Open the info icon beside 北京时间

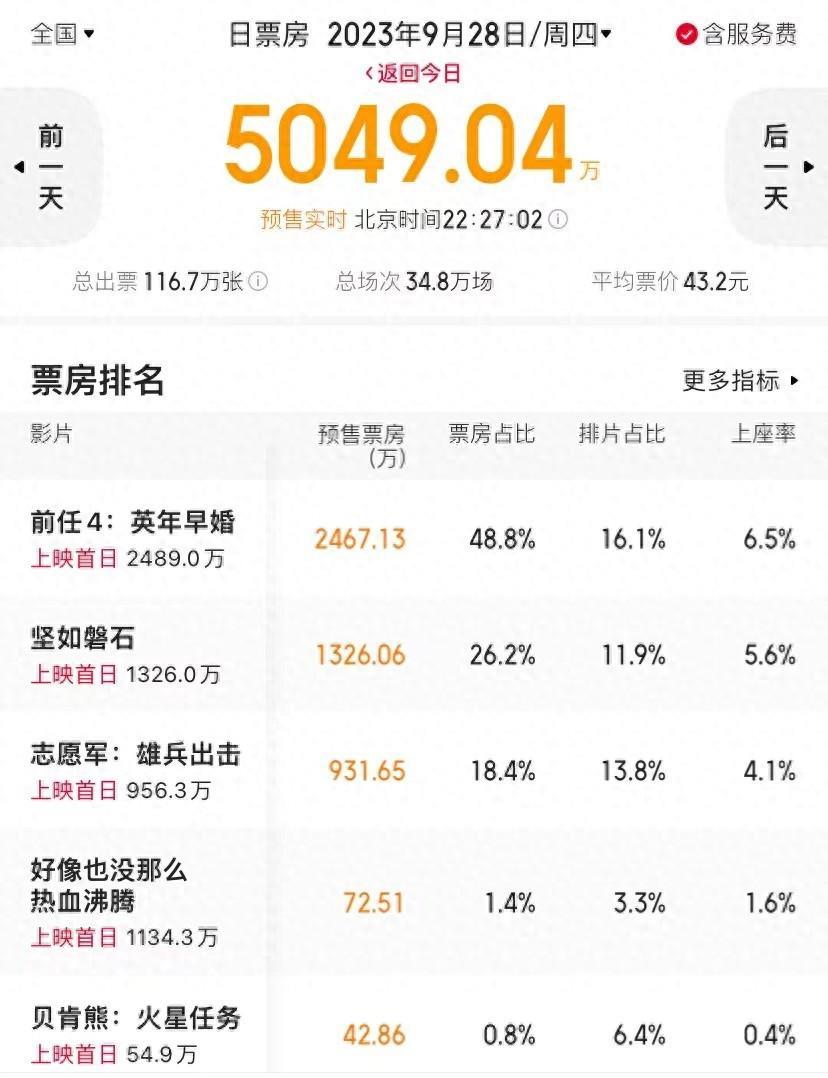pyautogui.click(x=558, y=219)
